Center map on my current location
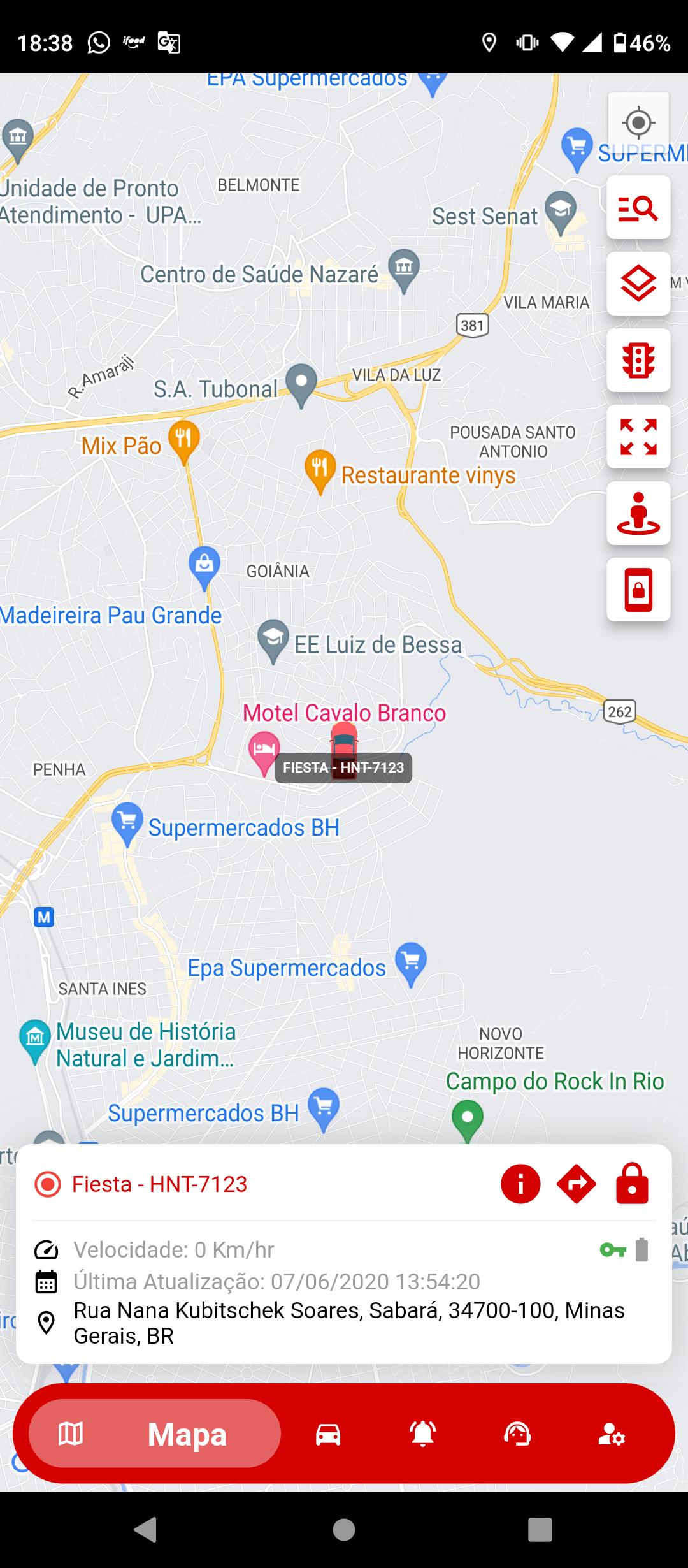This screenshot has height=1568, width=688. pos(638,122)
